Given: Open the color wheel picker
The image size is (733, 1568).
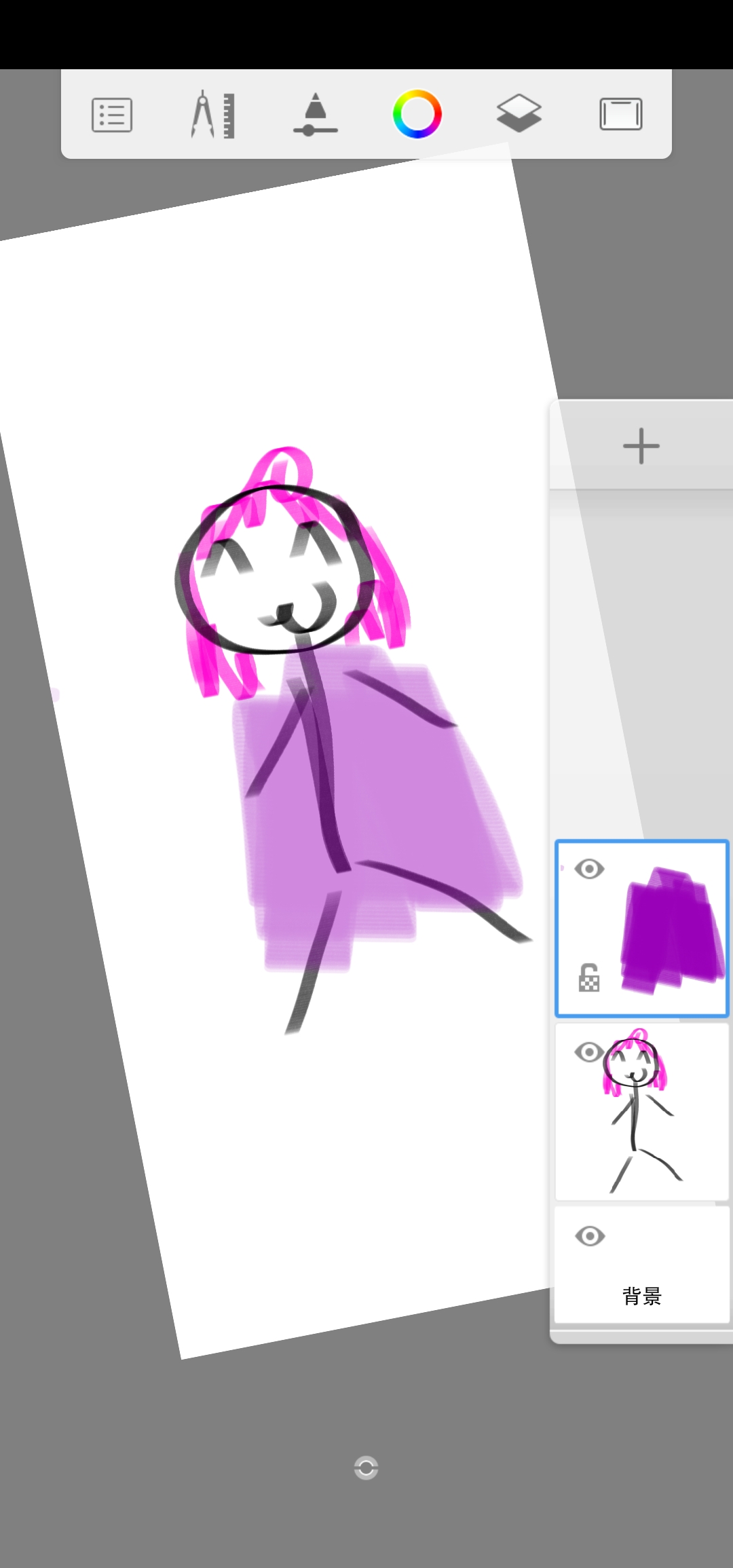Looking at the screenshot, I should [x=417, y=114].
